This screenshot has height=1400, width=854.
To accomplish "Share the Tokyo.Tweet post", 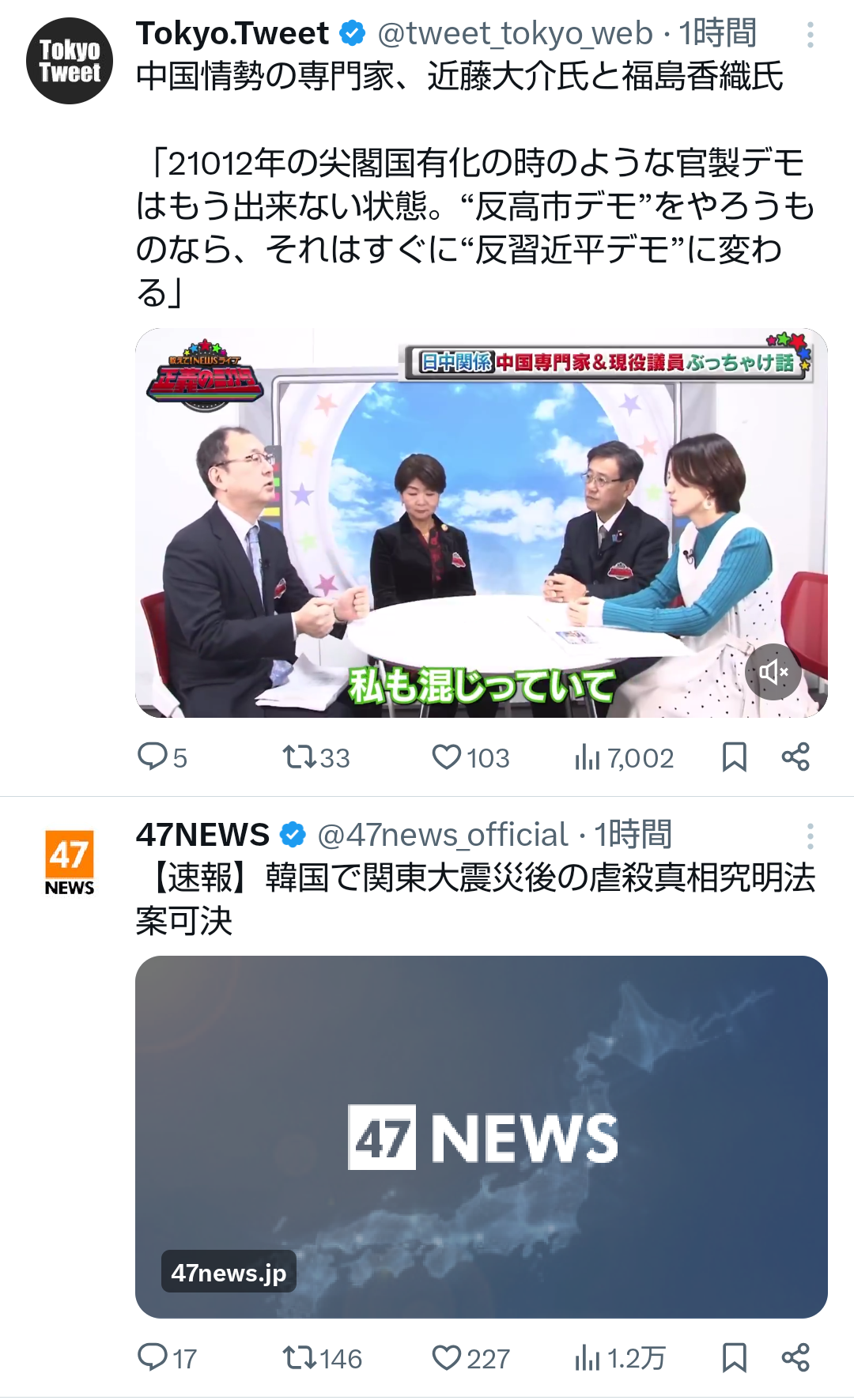I will pos(795,757).
